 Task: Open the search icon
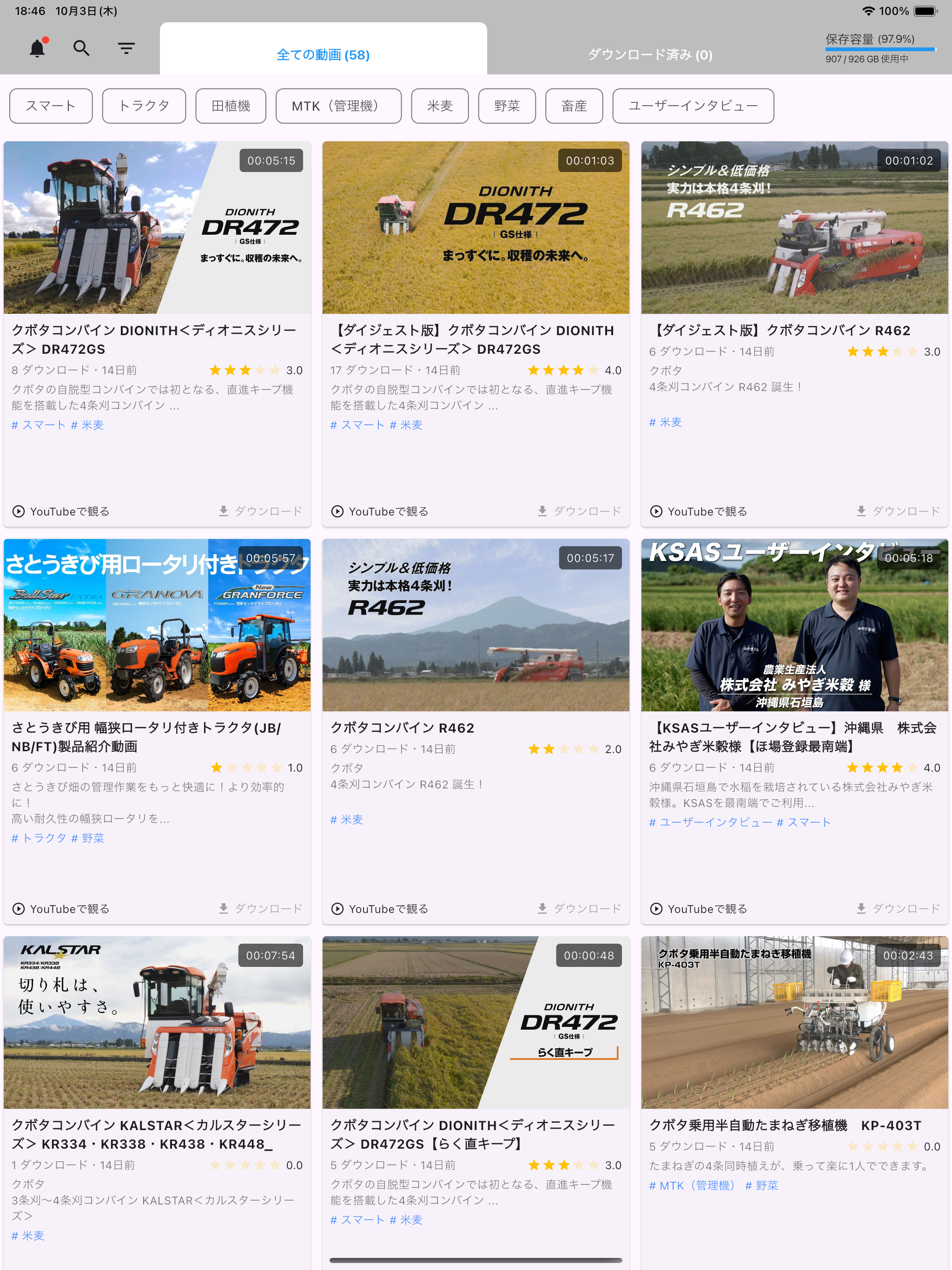[x=81, y=48]
